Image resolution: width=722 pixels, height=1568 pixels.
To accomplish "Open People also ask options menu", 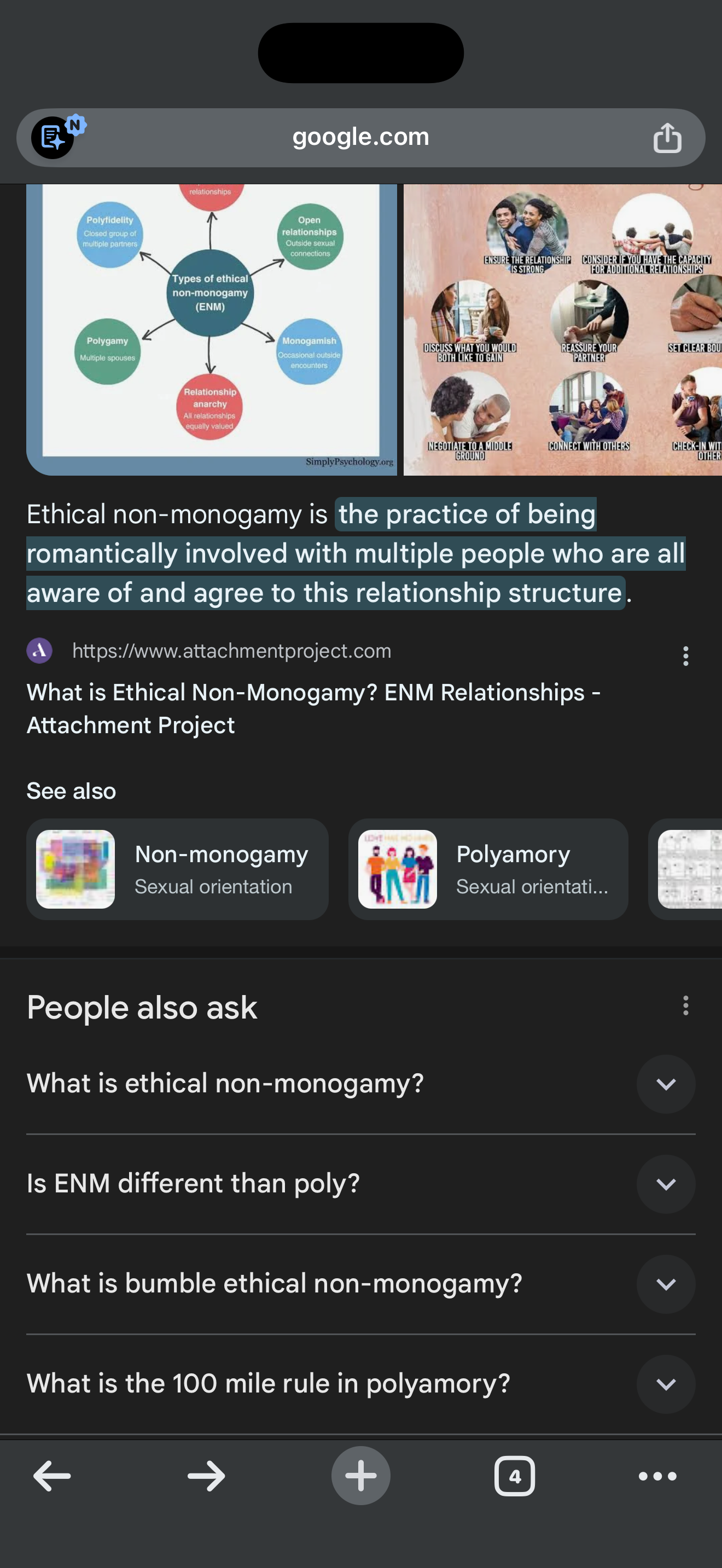I will point(685,1005).
